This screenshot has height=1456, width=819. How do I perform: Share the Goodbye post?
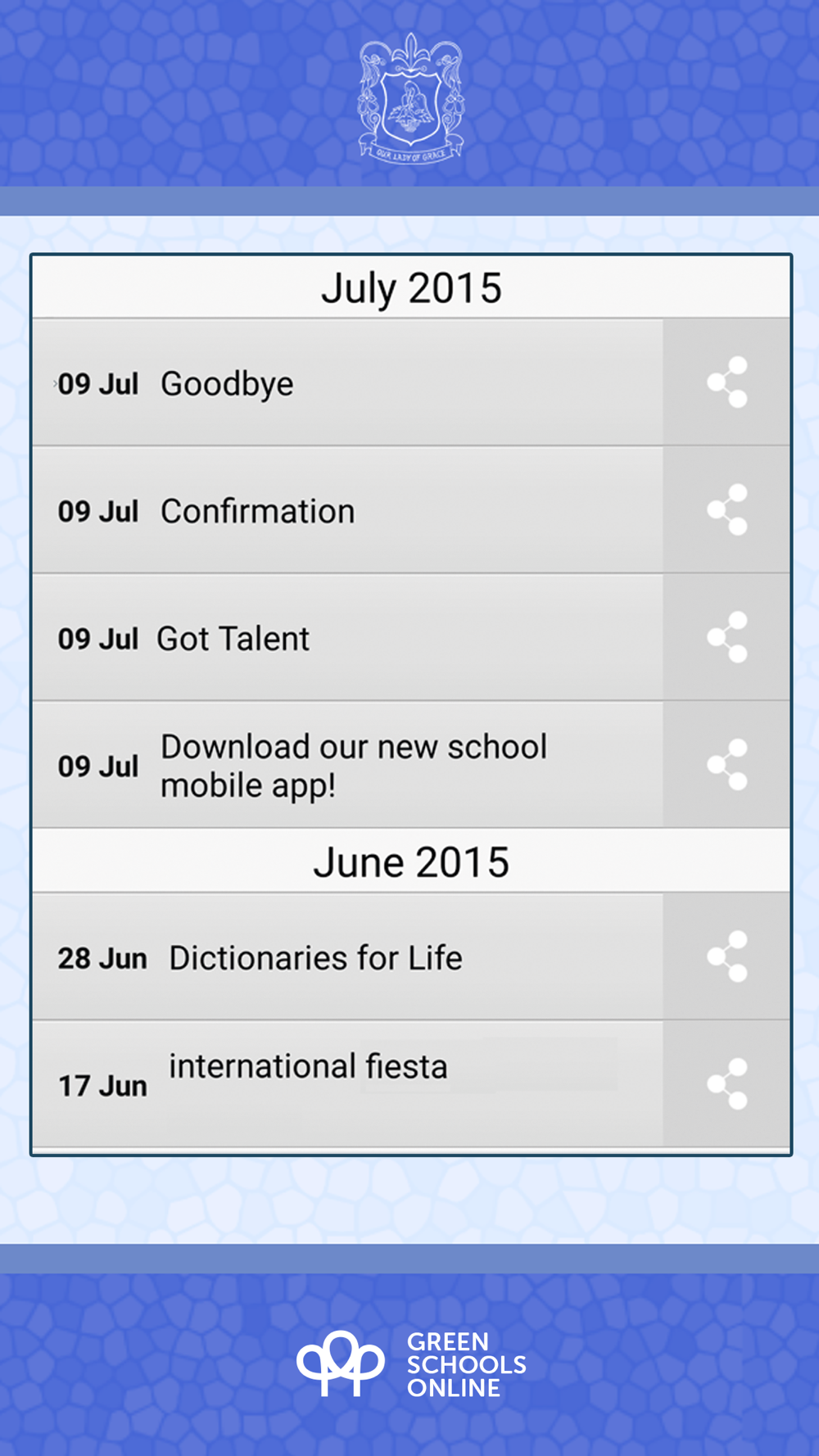pos(726,382)
